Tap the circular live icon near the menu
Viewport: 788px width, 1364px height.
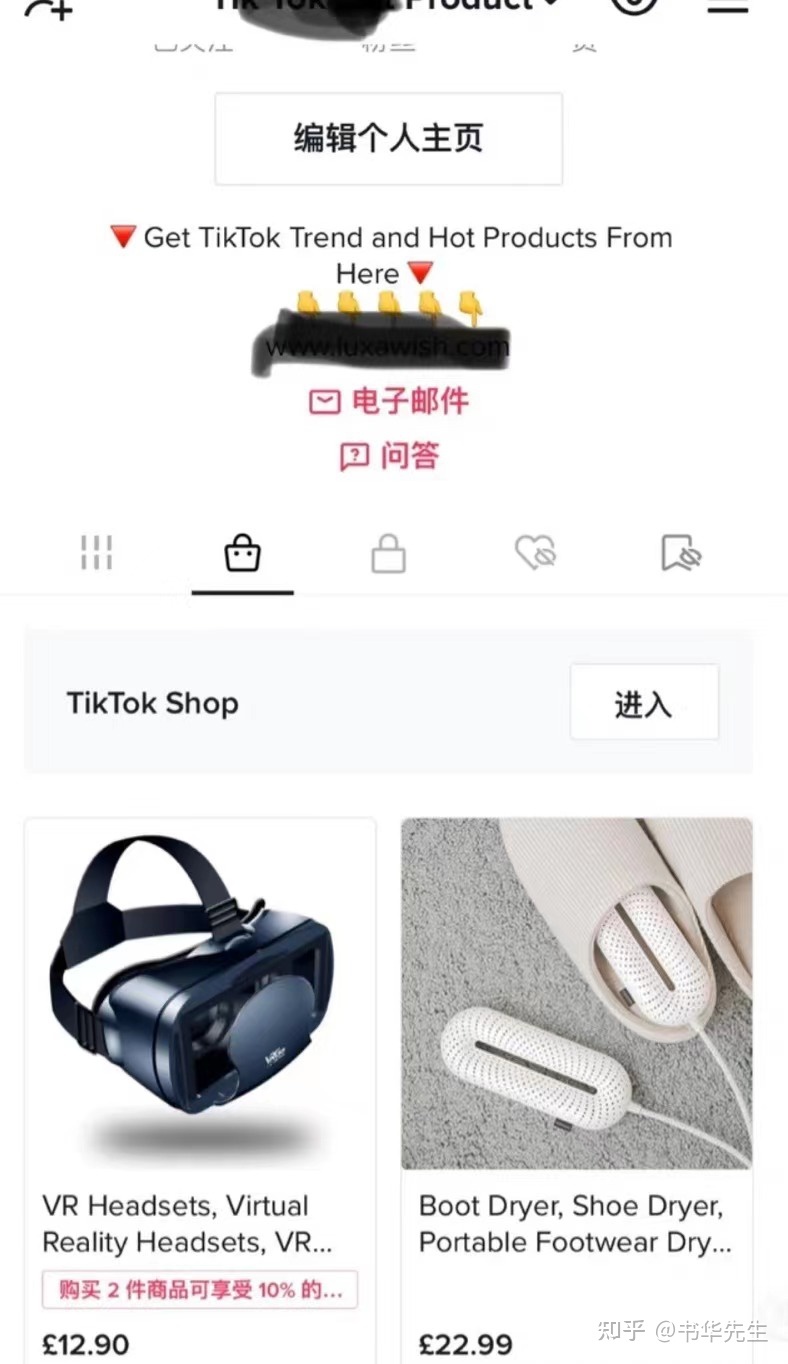[633, 8]
